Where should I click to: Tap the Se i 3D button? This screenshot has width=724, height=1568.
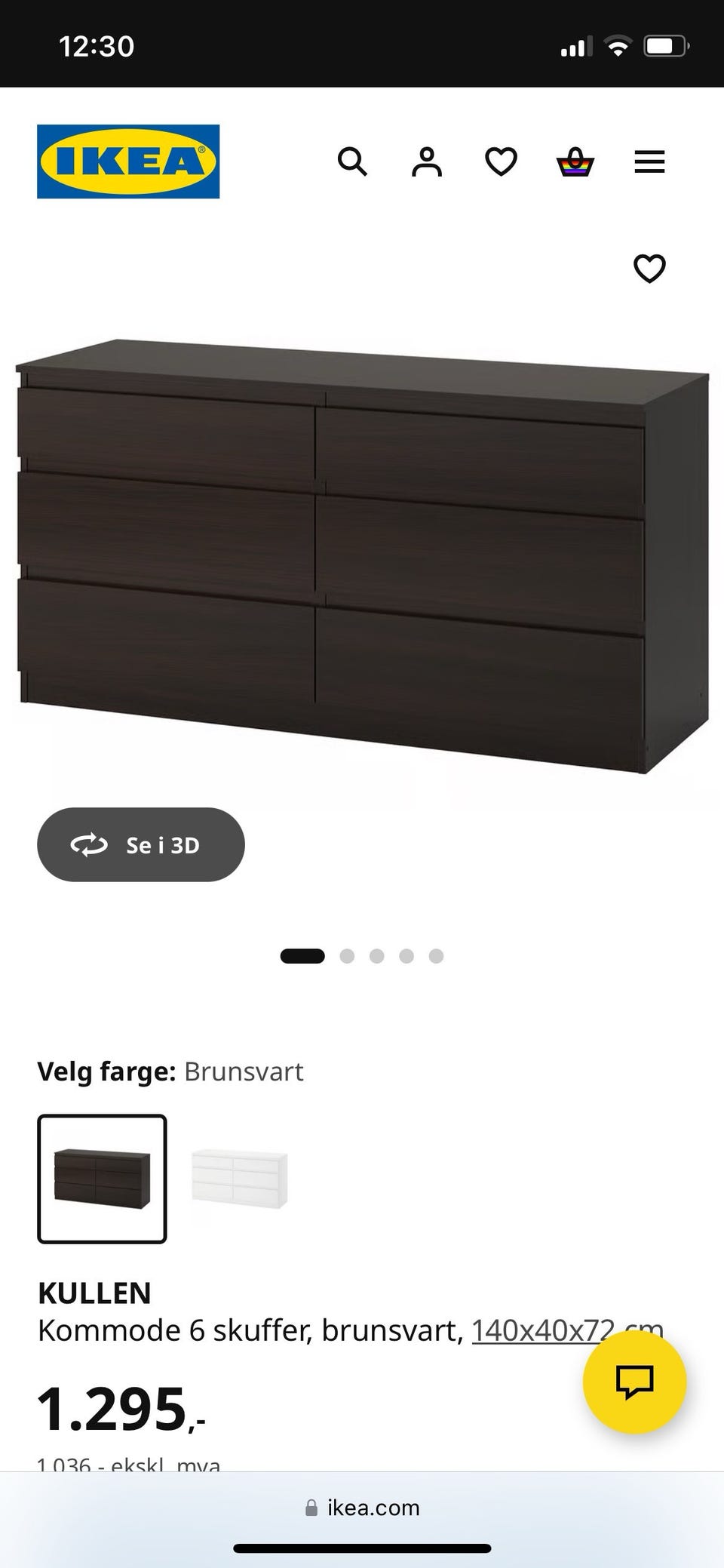(141, 844)
